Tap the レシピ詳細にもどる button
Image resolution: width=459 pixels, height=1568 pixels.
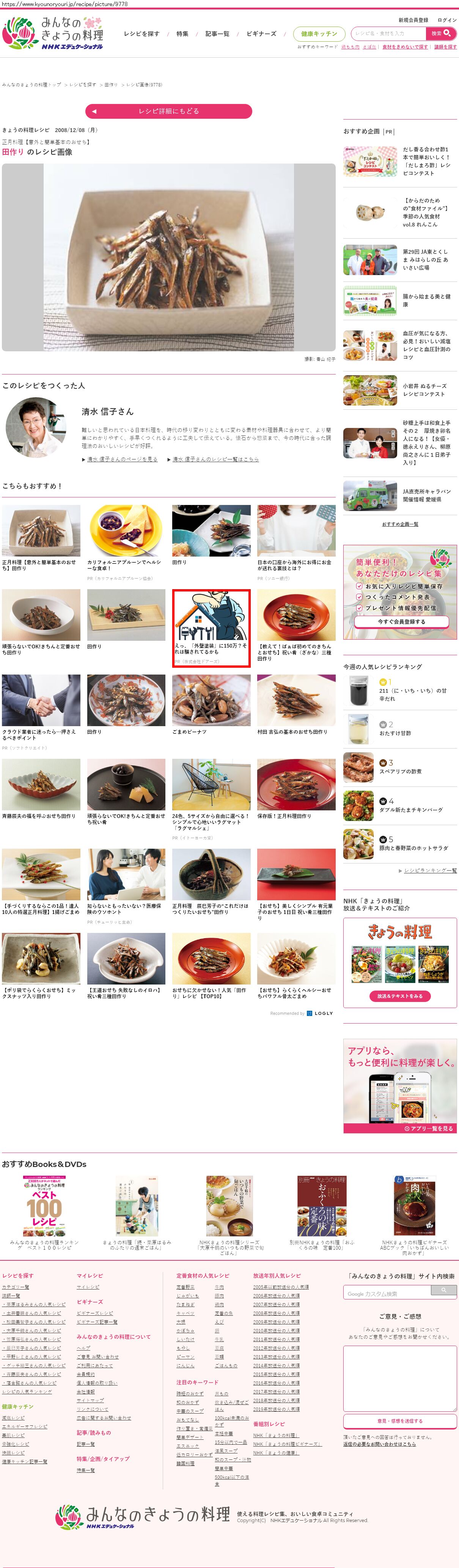click(168, 112)
